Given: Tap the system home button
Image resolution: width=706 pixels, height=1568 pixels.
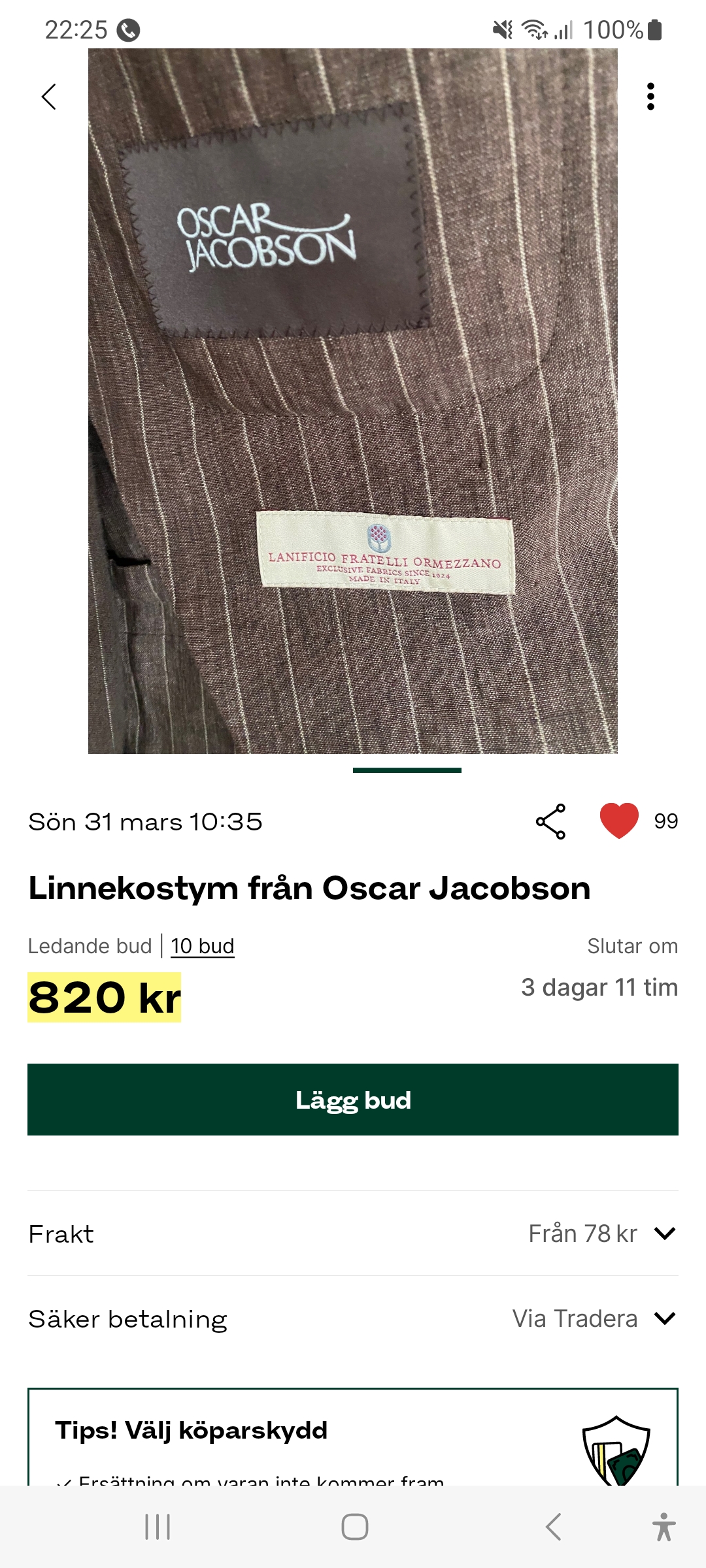Looking at the screenshot, I should tap(354, 1527).
